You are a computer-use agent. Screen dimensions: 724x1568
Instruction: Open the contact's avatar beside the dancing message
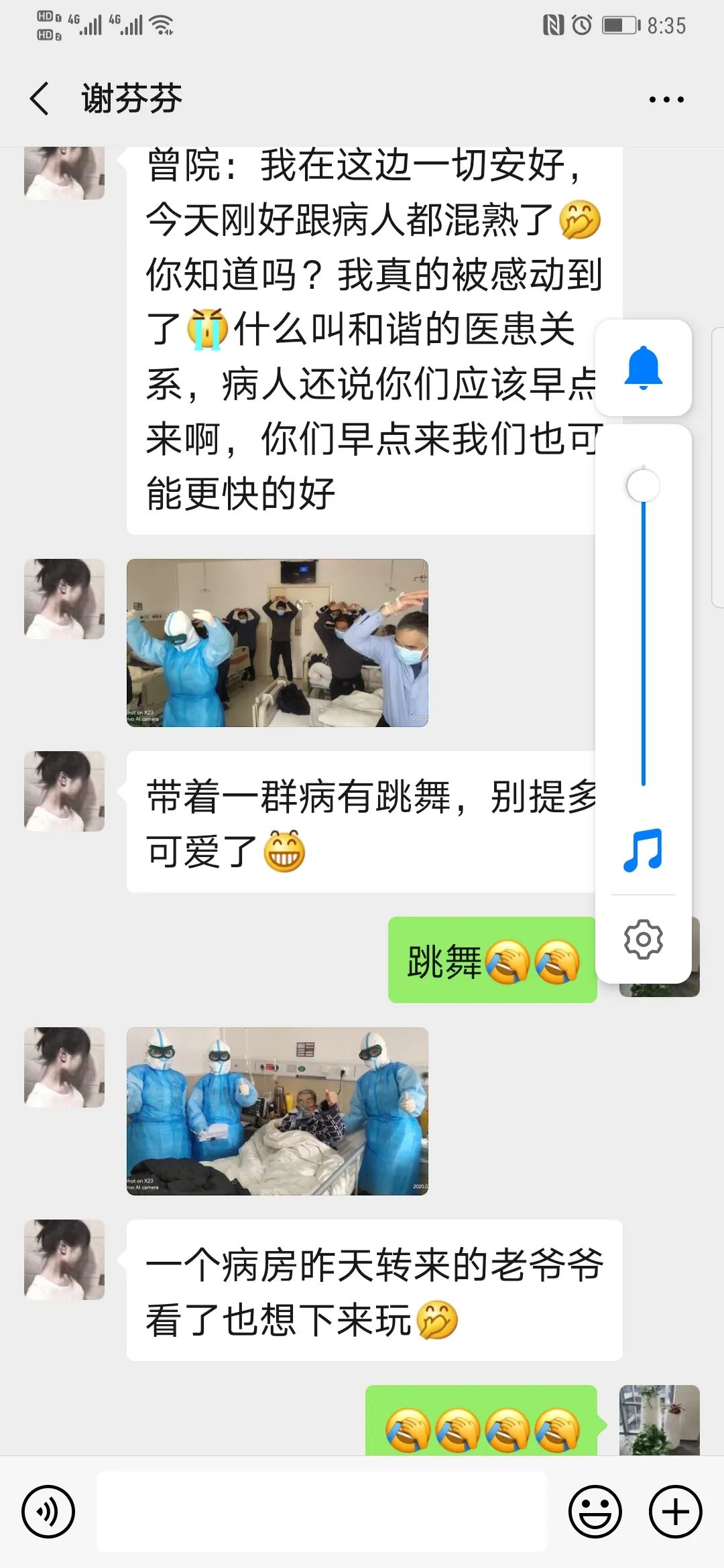[x=64, y=791]
